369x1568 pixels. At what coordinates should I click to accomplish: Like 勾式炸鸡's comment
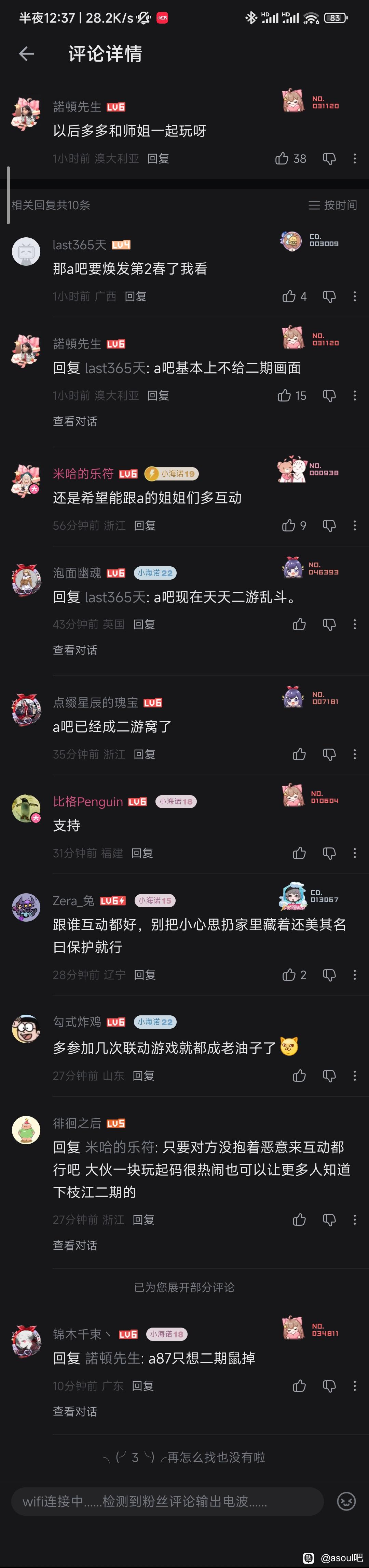[299, 1076]
